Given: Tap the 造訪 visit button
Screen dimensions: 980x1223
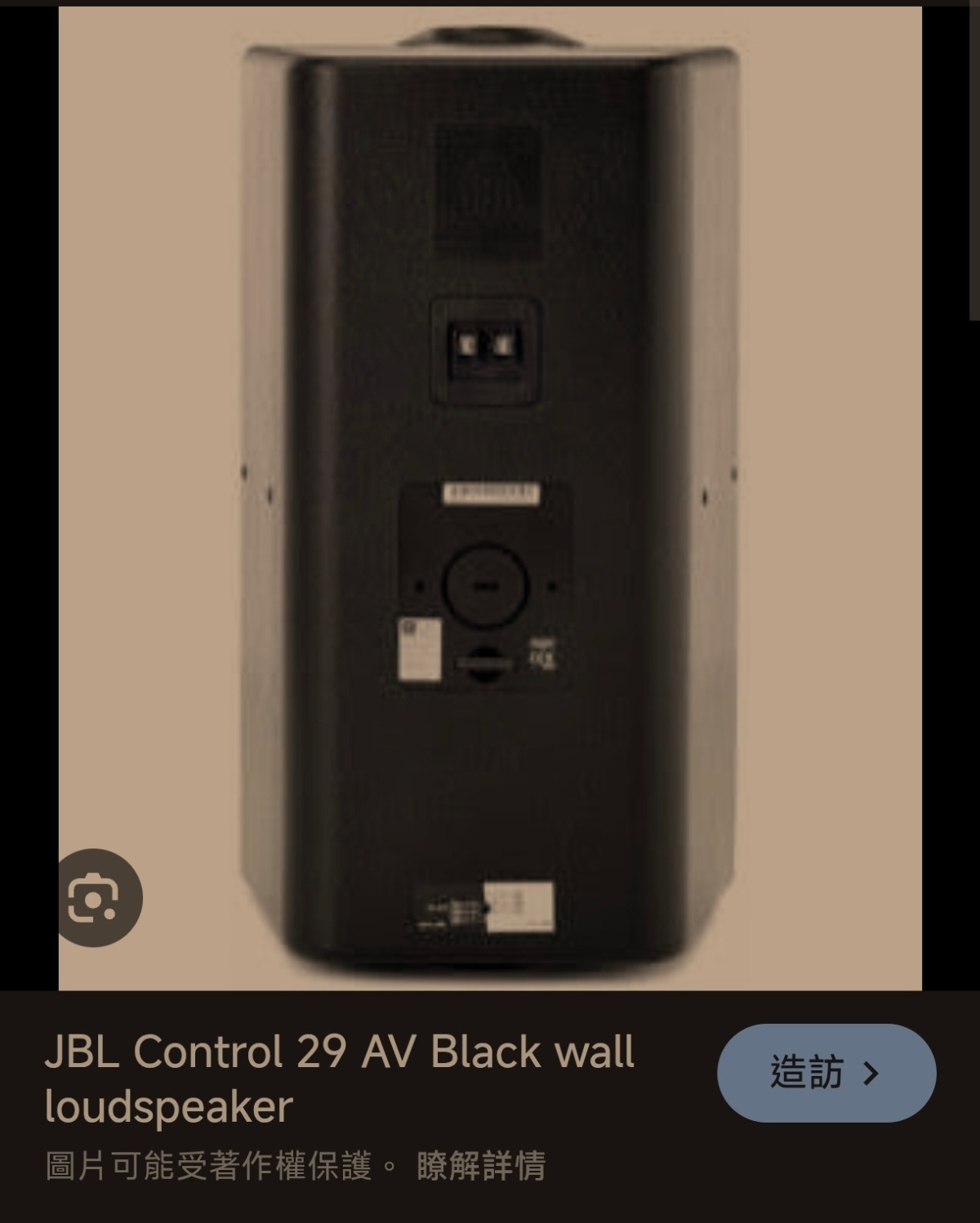Looking at the screenshot, I should click(x=826, y=1072).
